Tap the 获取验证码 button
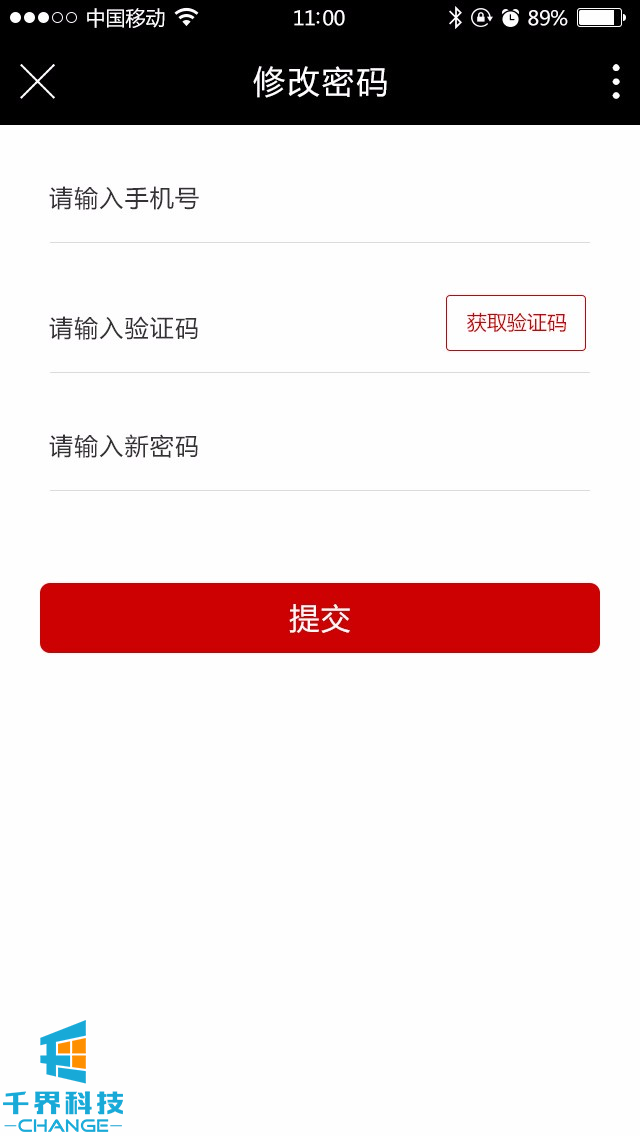 (x=516, y=323)
